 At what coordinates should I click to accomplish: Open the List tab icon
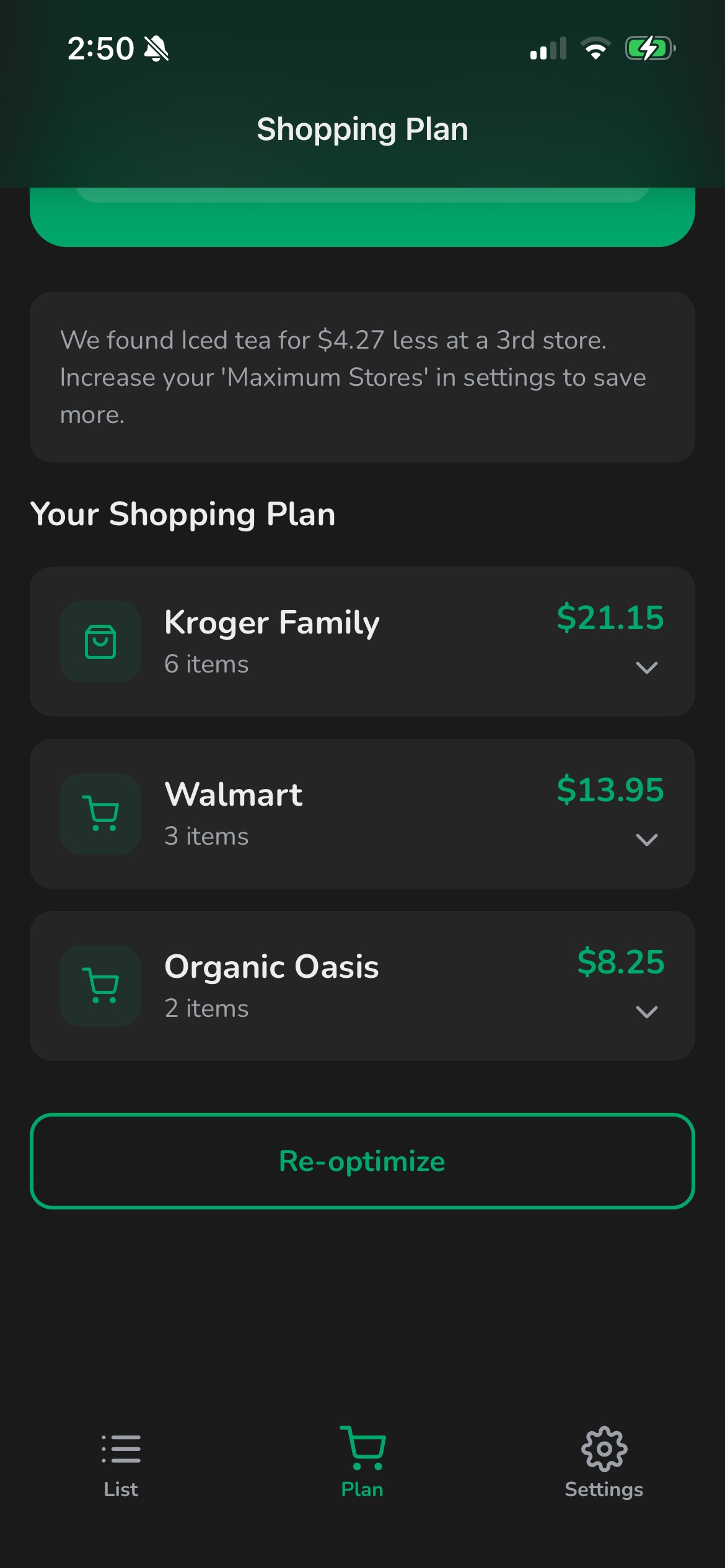[121, 1449]
